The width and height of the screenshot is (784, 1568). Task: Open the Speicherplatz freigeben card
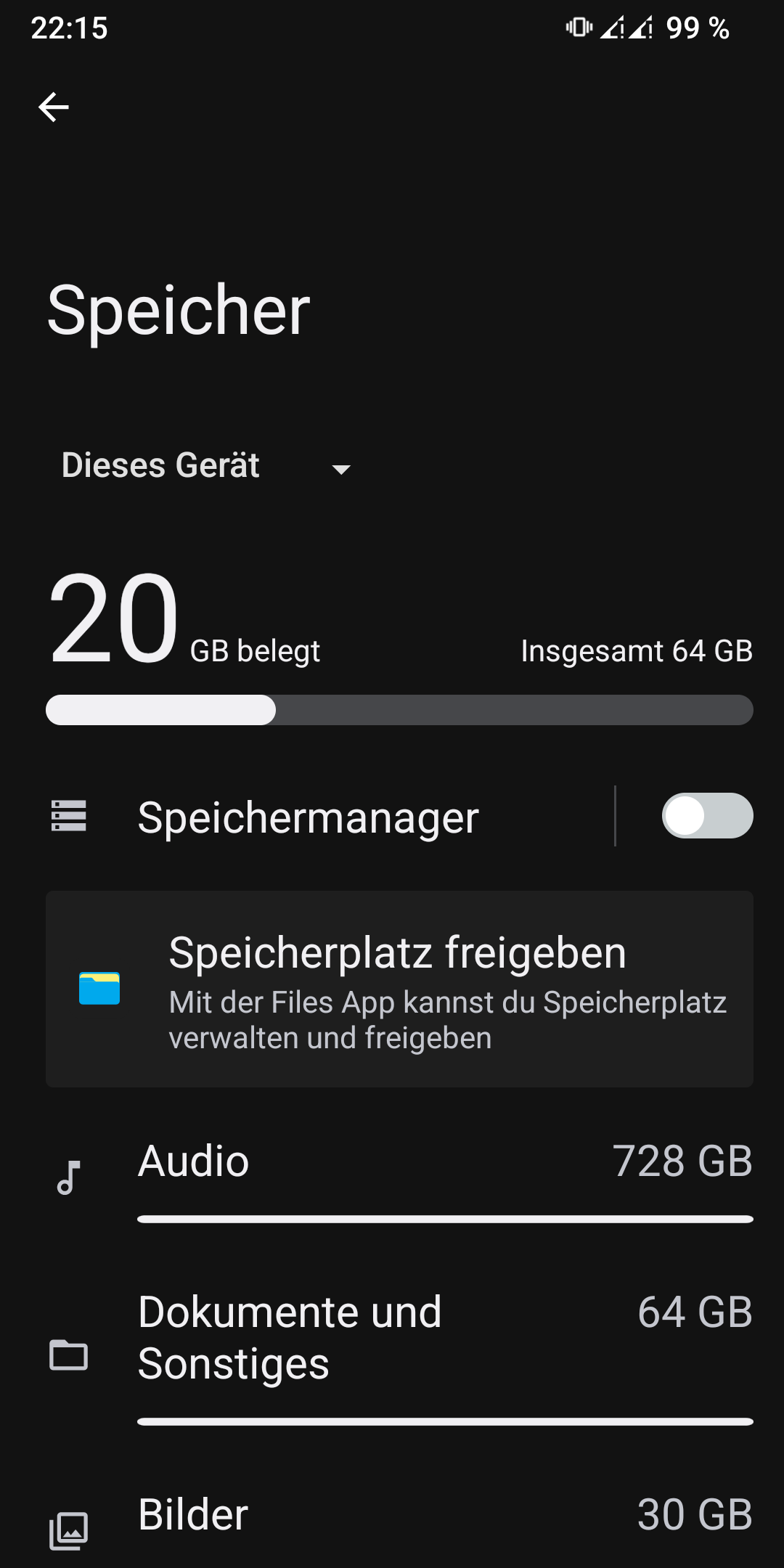coord(399,989)
